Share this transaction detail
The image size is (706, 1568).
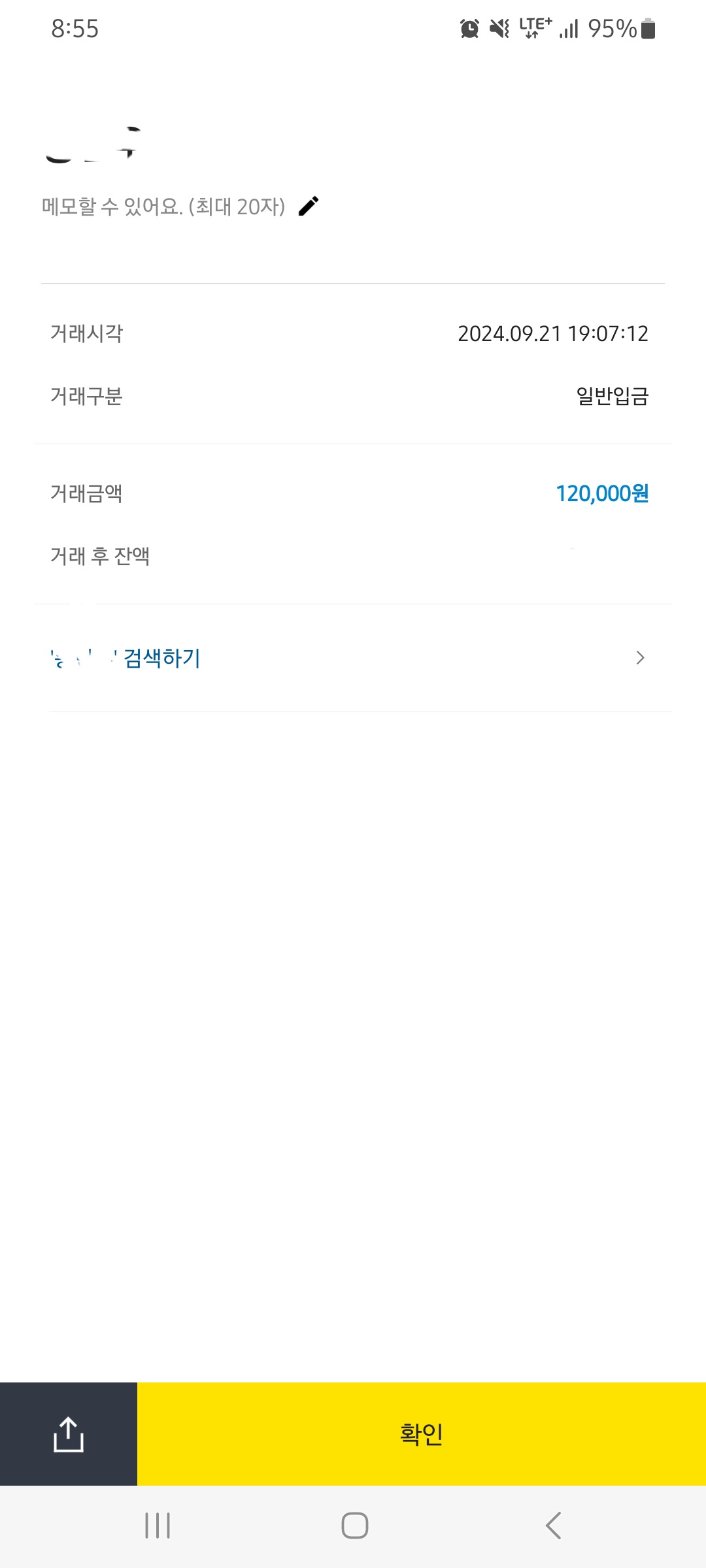click(x=69, y=1434)
